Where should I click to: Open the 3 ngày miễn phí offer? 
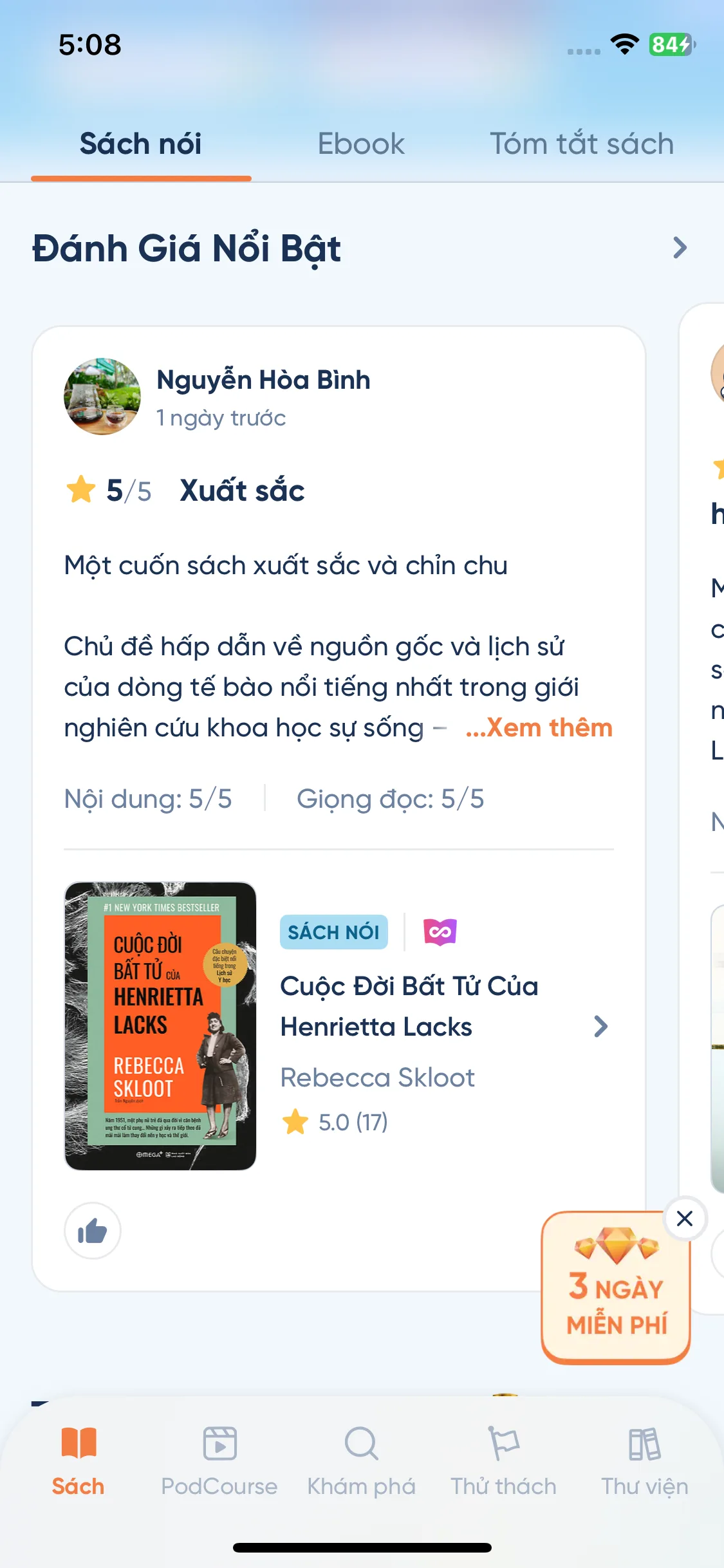[x=616, y=1288]
